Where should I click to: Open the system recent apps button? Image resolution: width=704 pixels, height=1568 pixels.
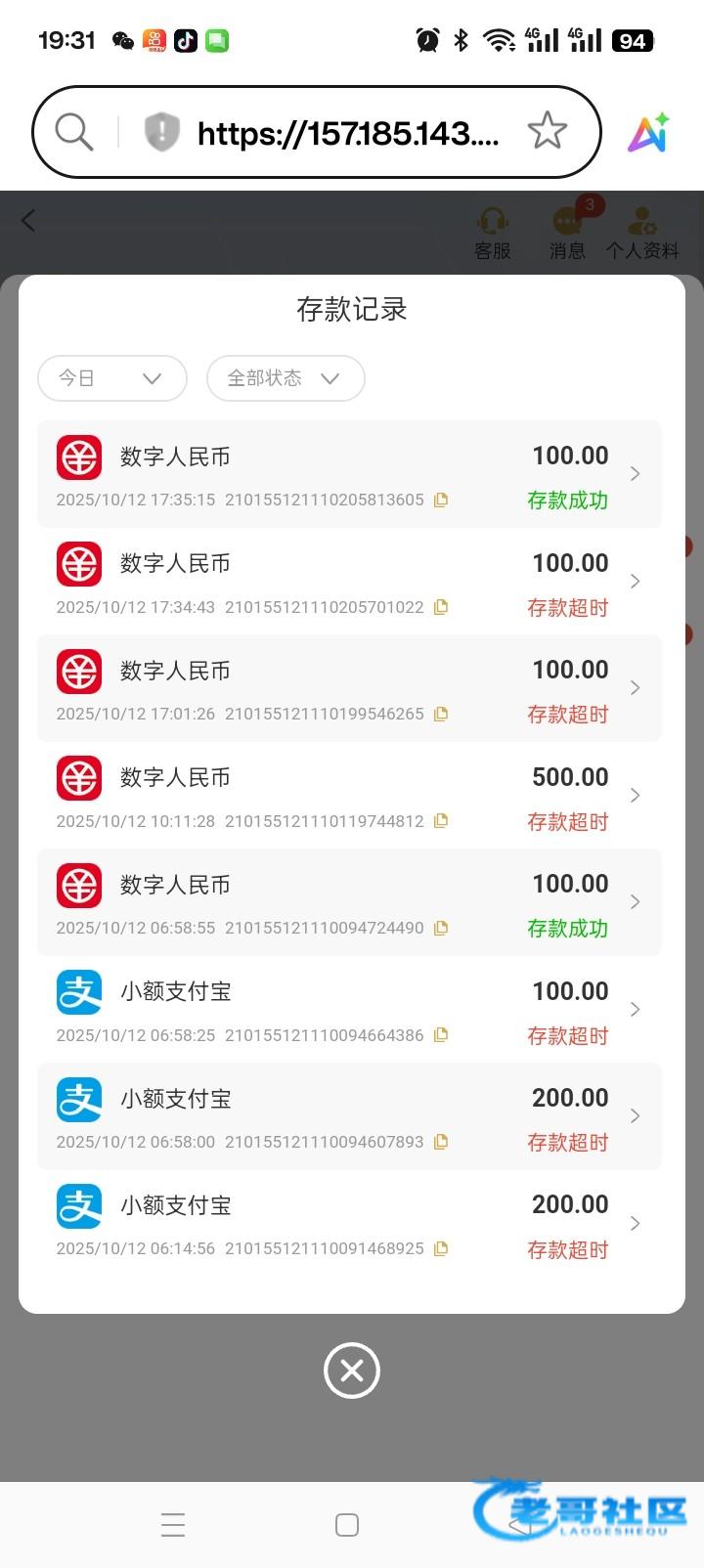[173, 1525]
